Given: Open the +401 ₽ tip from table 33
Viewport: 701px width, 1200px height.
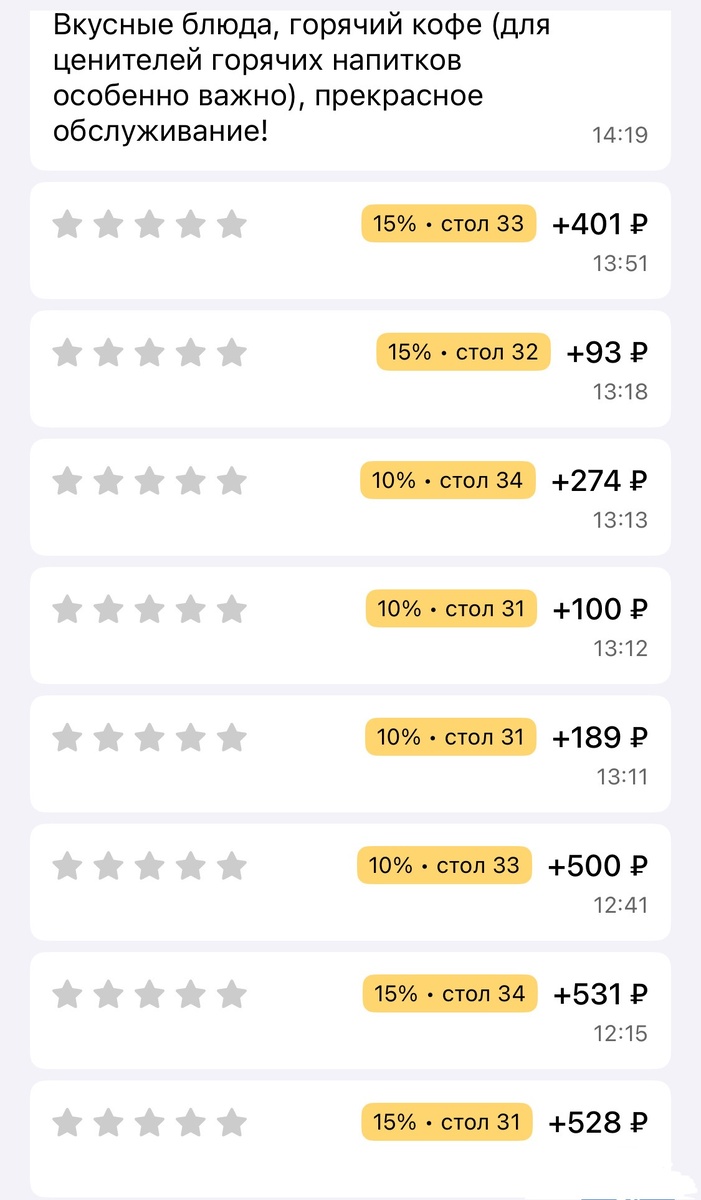Looking at the screenshot, I should pos(350,240).
